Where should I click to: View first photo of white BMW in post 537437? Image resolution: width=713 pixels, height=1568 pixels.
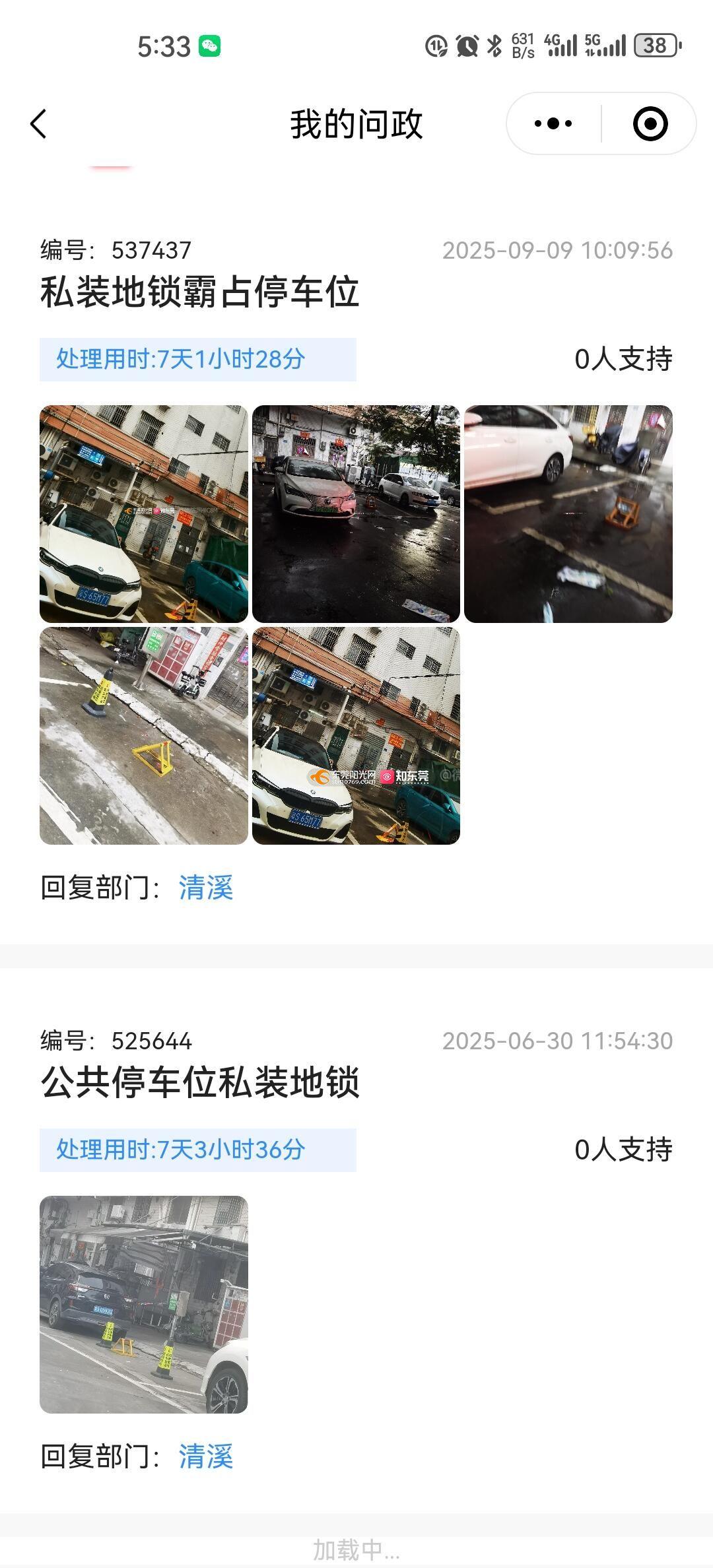coord(144,514)
